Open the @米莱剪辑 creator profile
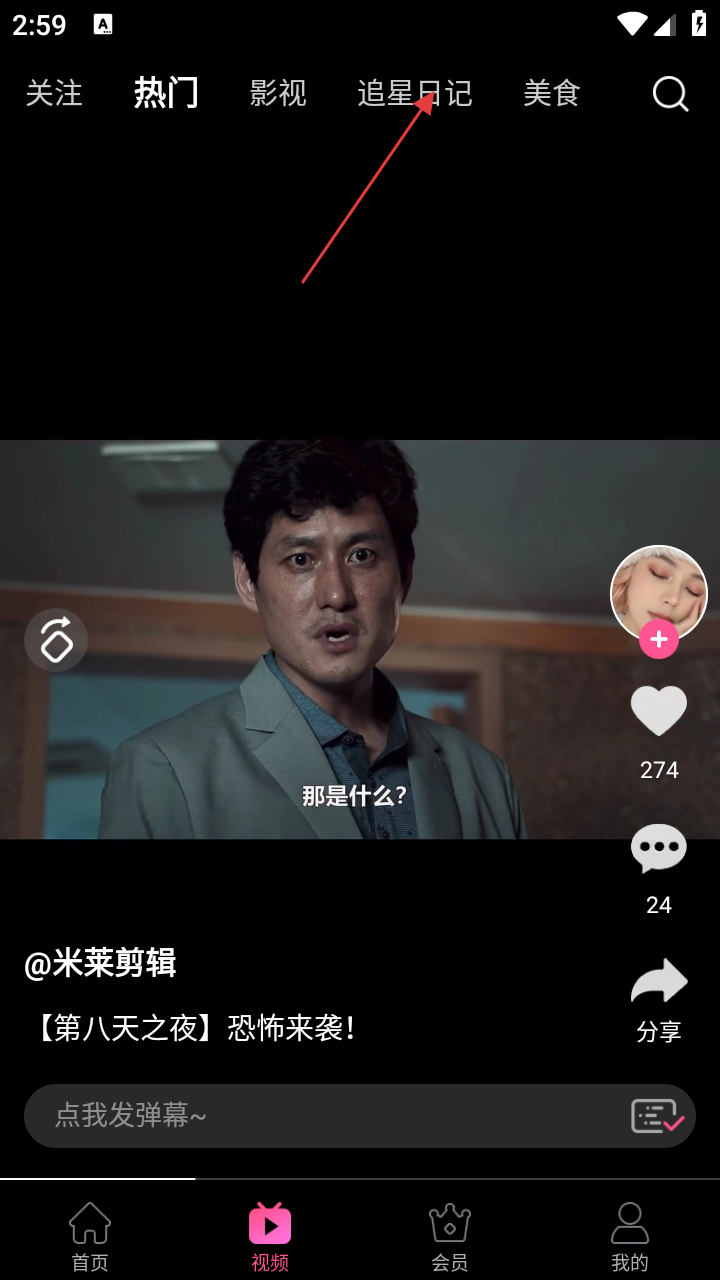The height and width of the screenshot is (1280, 720). point(100,963)
